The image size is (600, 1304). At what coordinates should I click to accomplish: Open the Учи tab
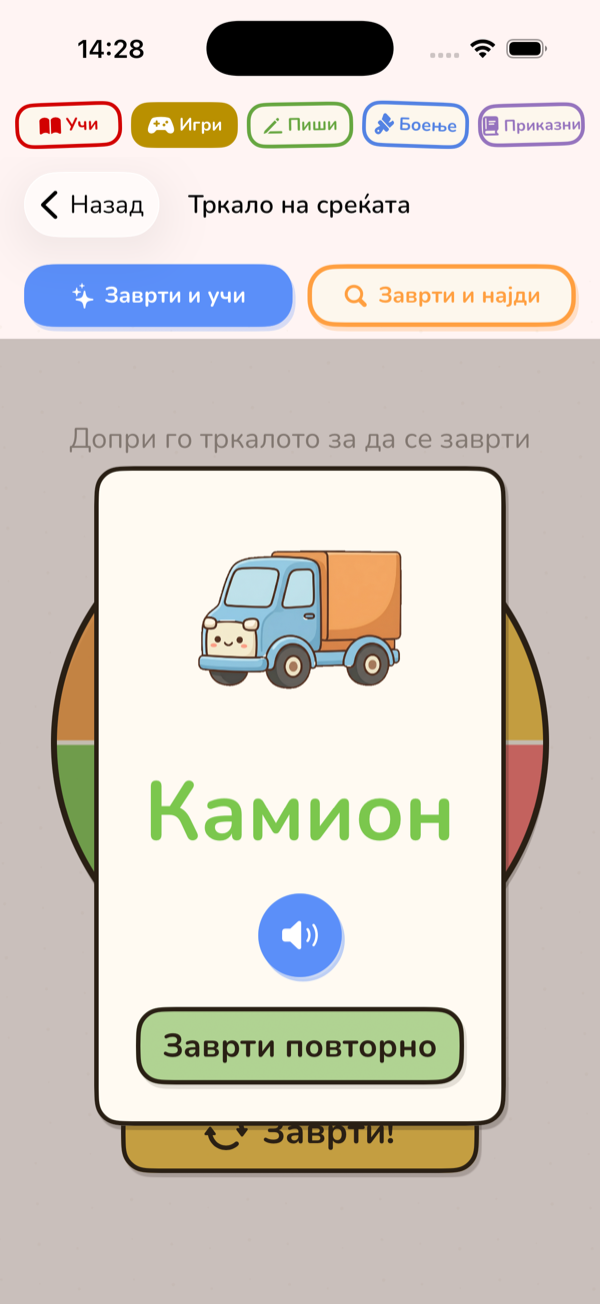[68, 125]
